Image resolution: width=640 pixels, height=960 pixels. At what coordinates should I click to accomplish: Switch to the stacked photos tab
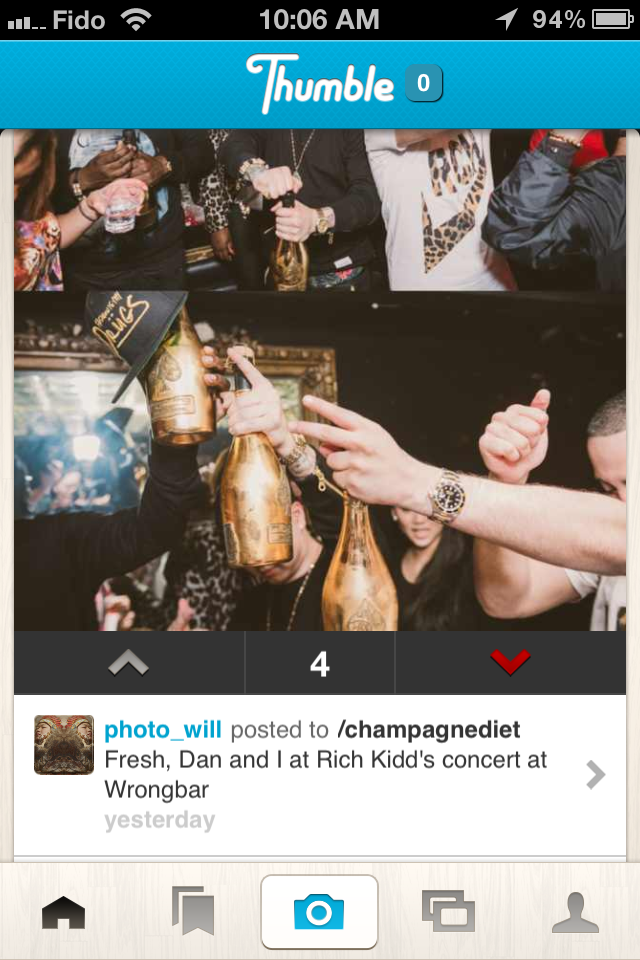pos(447,912)
